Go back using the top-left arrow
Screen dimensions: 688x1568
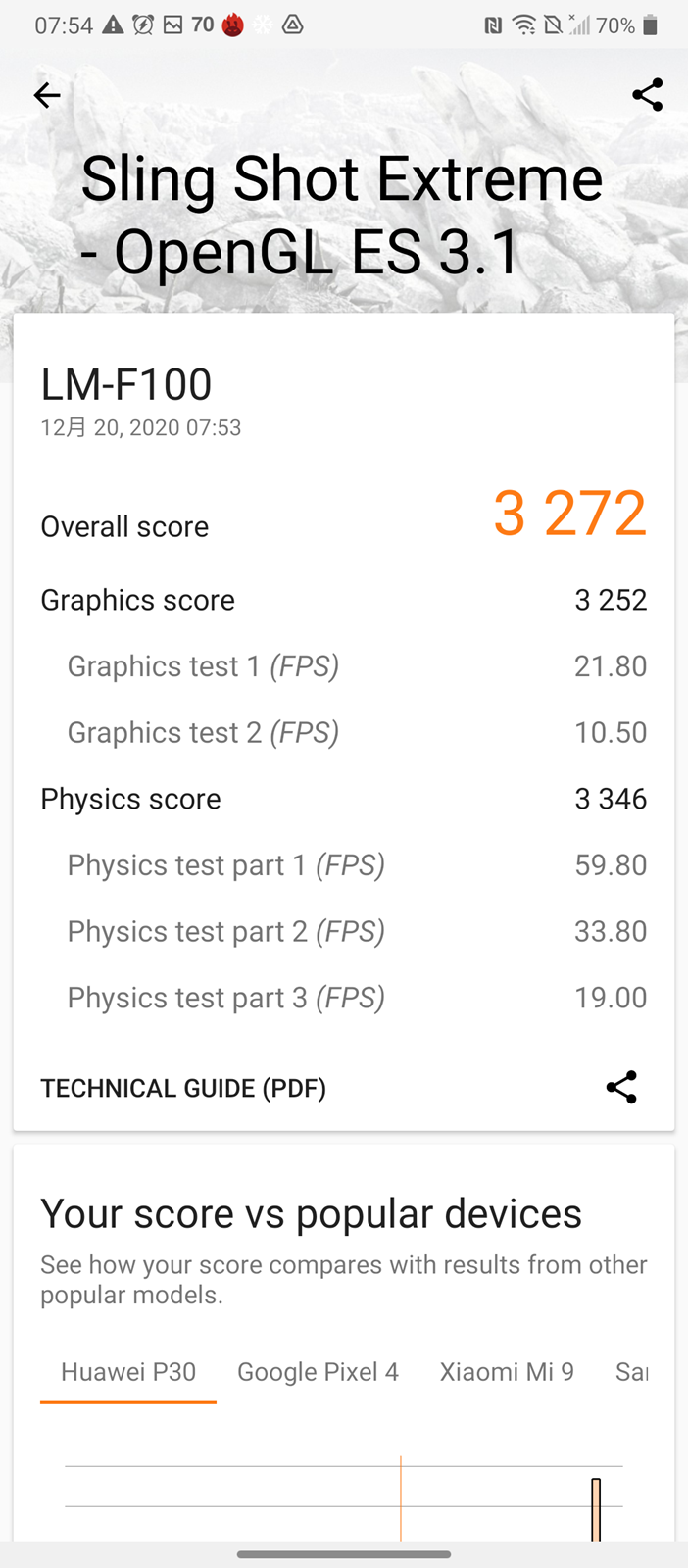[47, 95]
